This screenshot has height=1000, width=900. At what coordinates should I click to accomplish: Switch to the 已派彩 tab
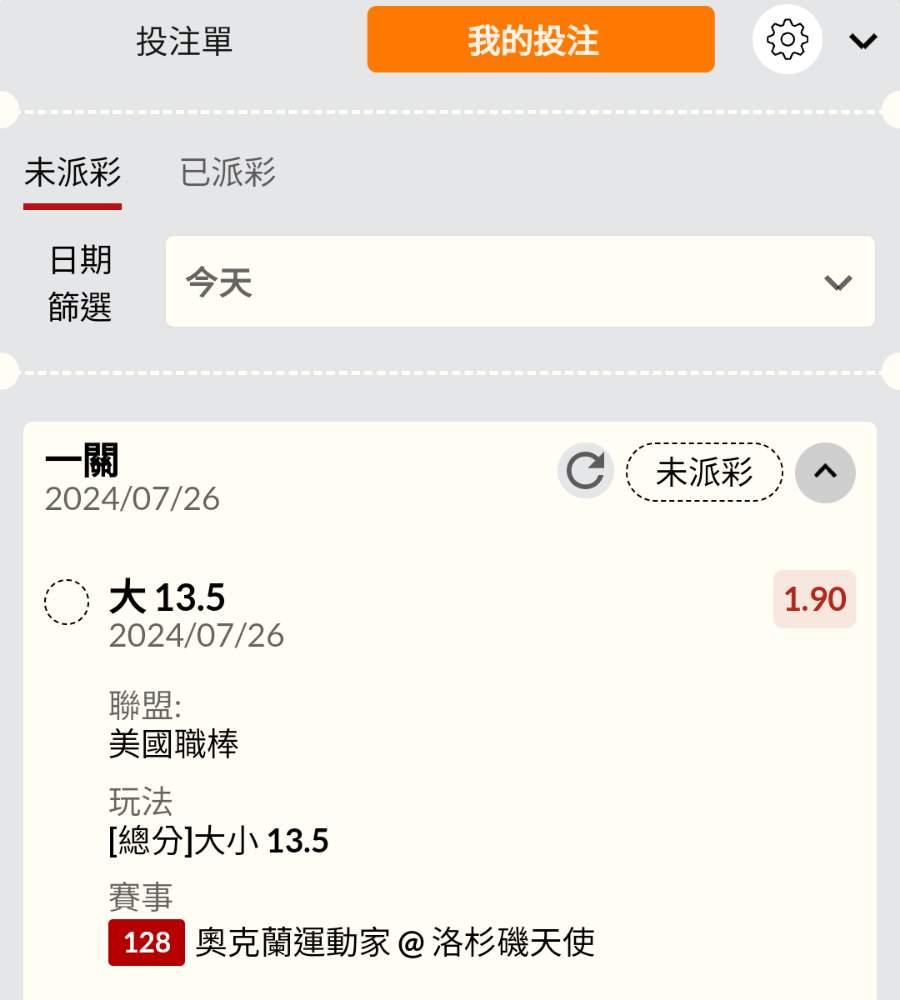coord(228,172)
